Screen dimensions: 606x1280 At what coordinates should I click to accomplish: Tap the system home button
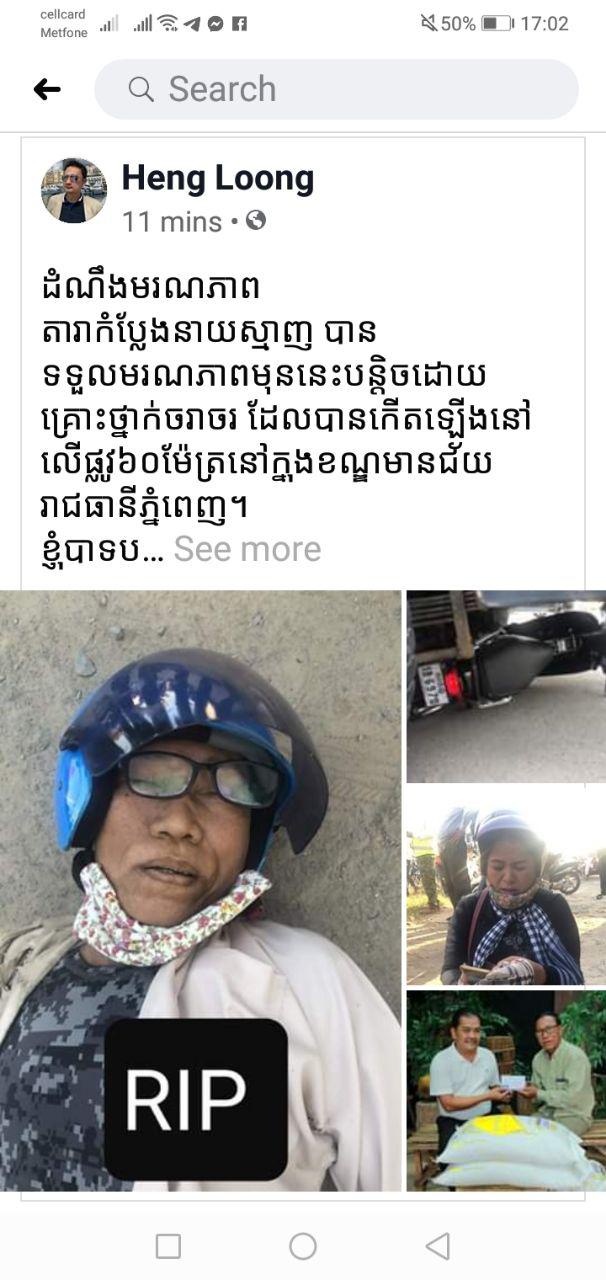pyautogui.click(x=303, y=1246)
